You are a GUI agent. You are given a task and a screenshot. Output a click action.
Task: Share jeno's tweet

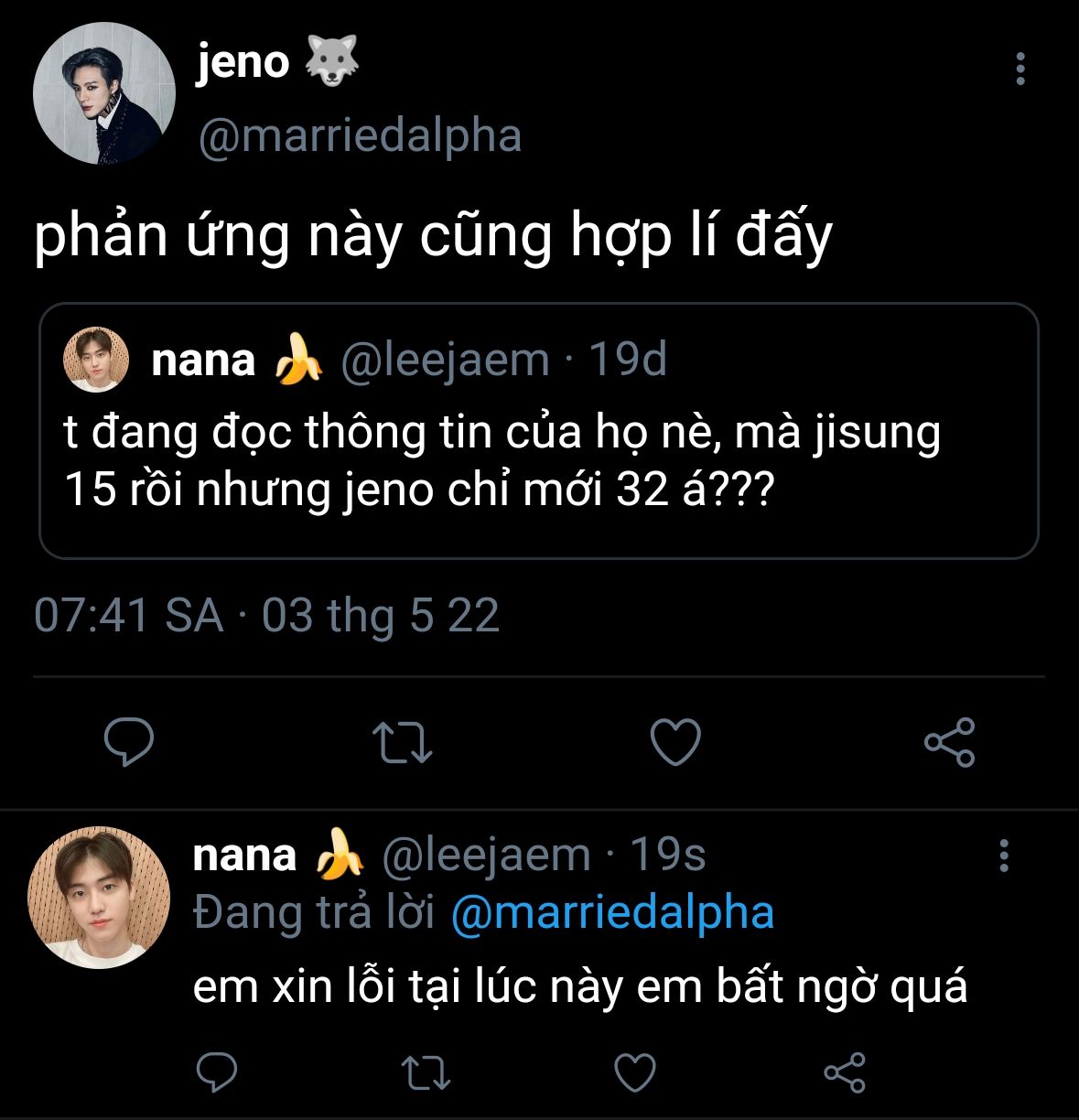[950, 741]
